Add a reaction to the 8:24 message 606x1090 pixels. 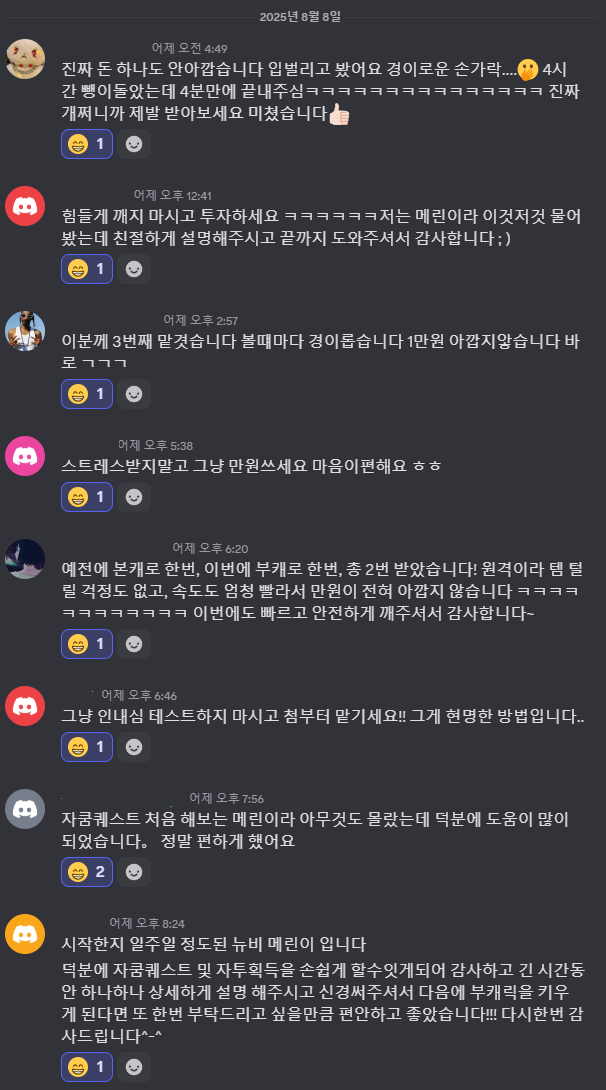pyautogui.click(x=134, y=1064)
